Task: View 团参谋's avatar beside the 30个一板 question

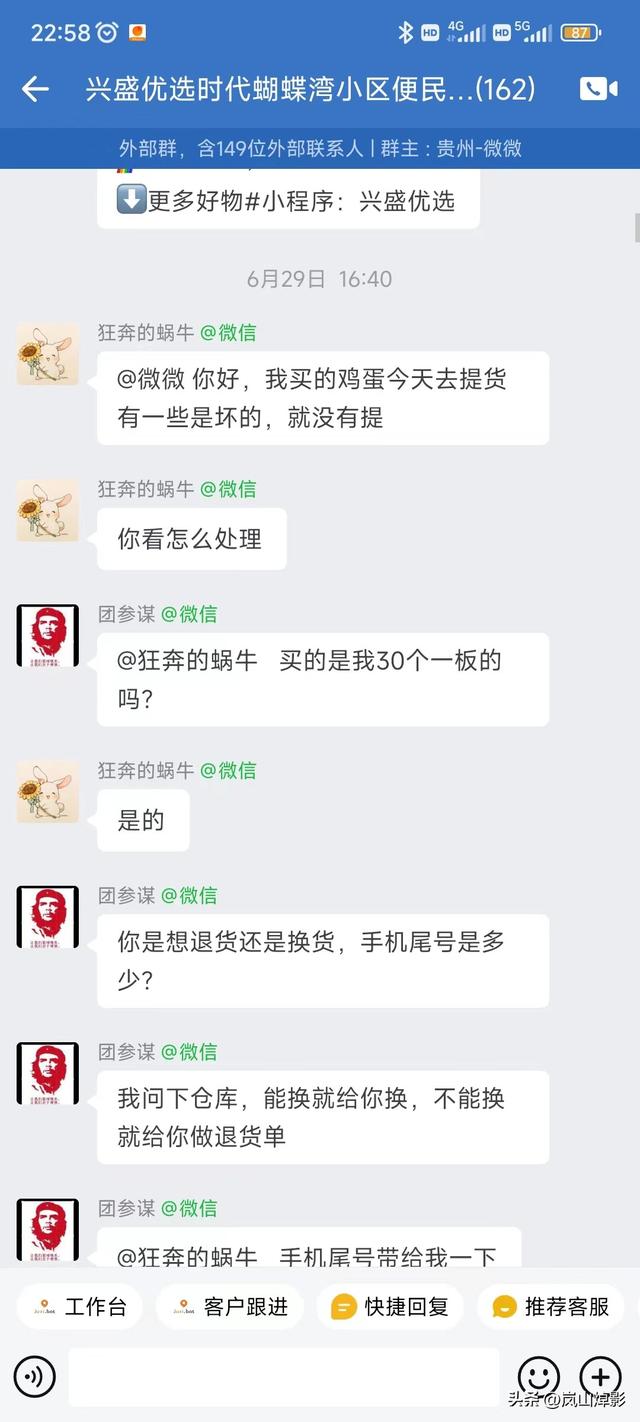Action: point(47,636)
